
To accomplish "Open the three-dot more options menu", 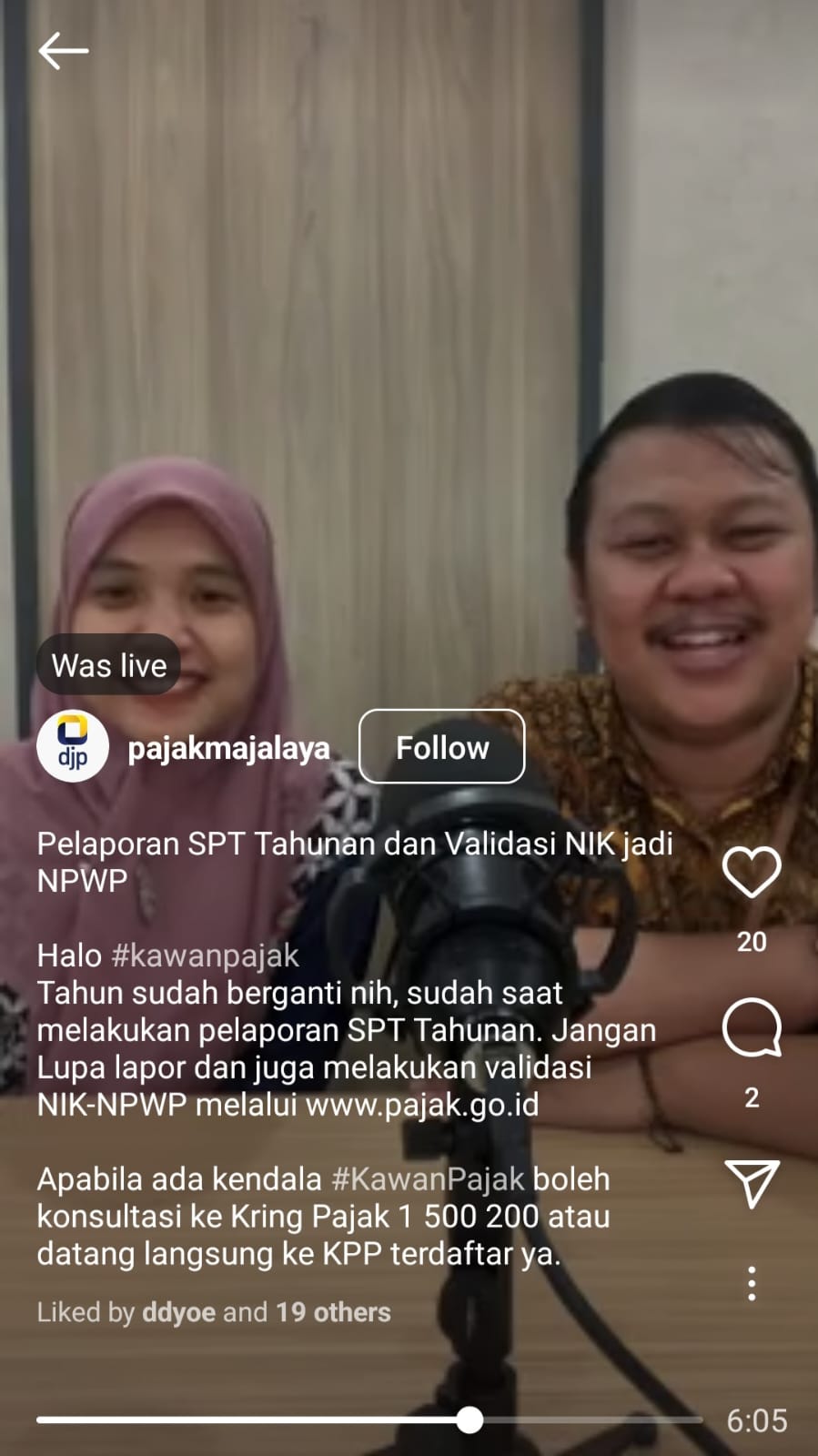I will (752, 1283).
